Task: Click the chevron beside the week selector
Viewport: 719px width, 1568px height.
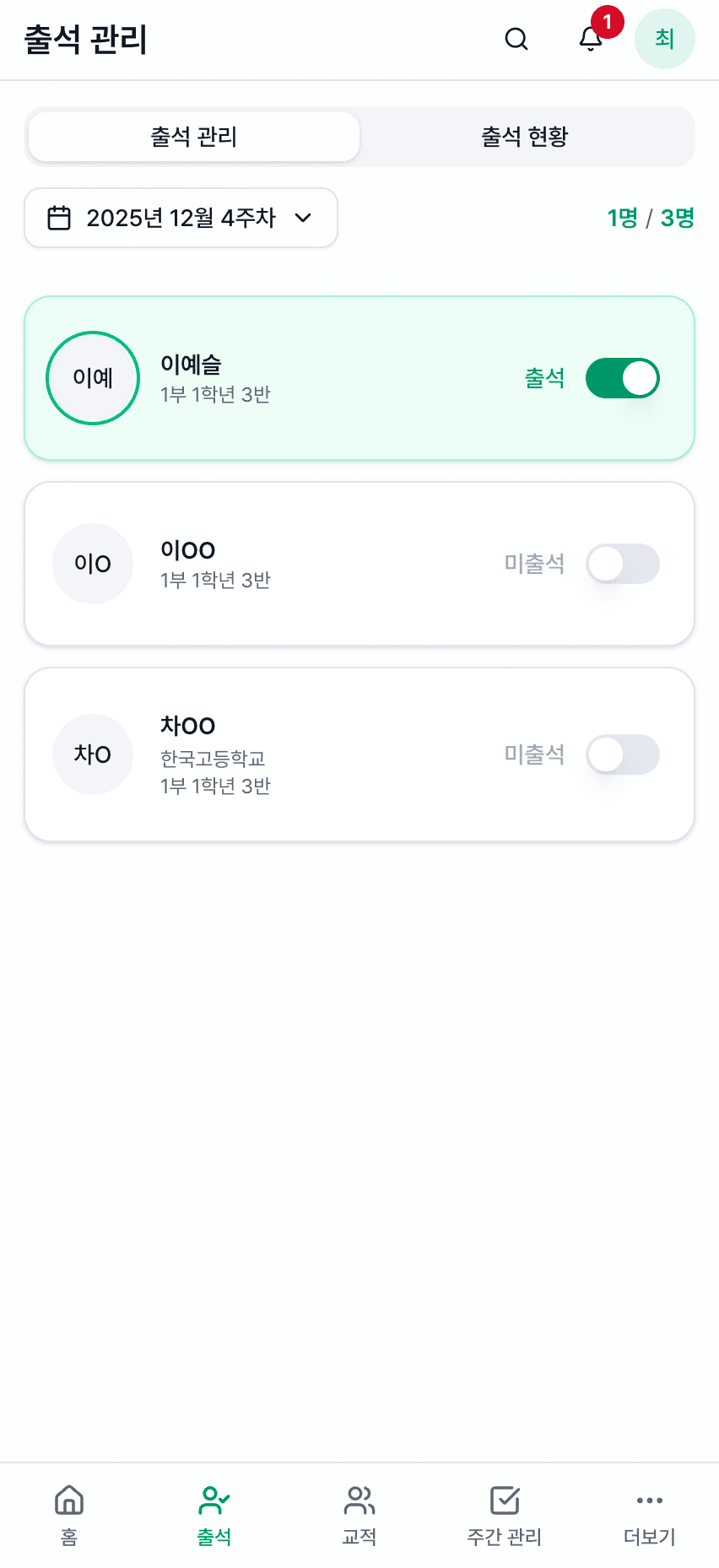Action: coord(303,218)
